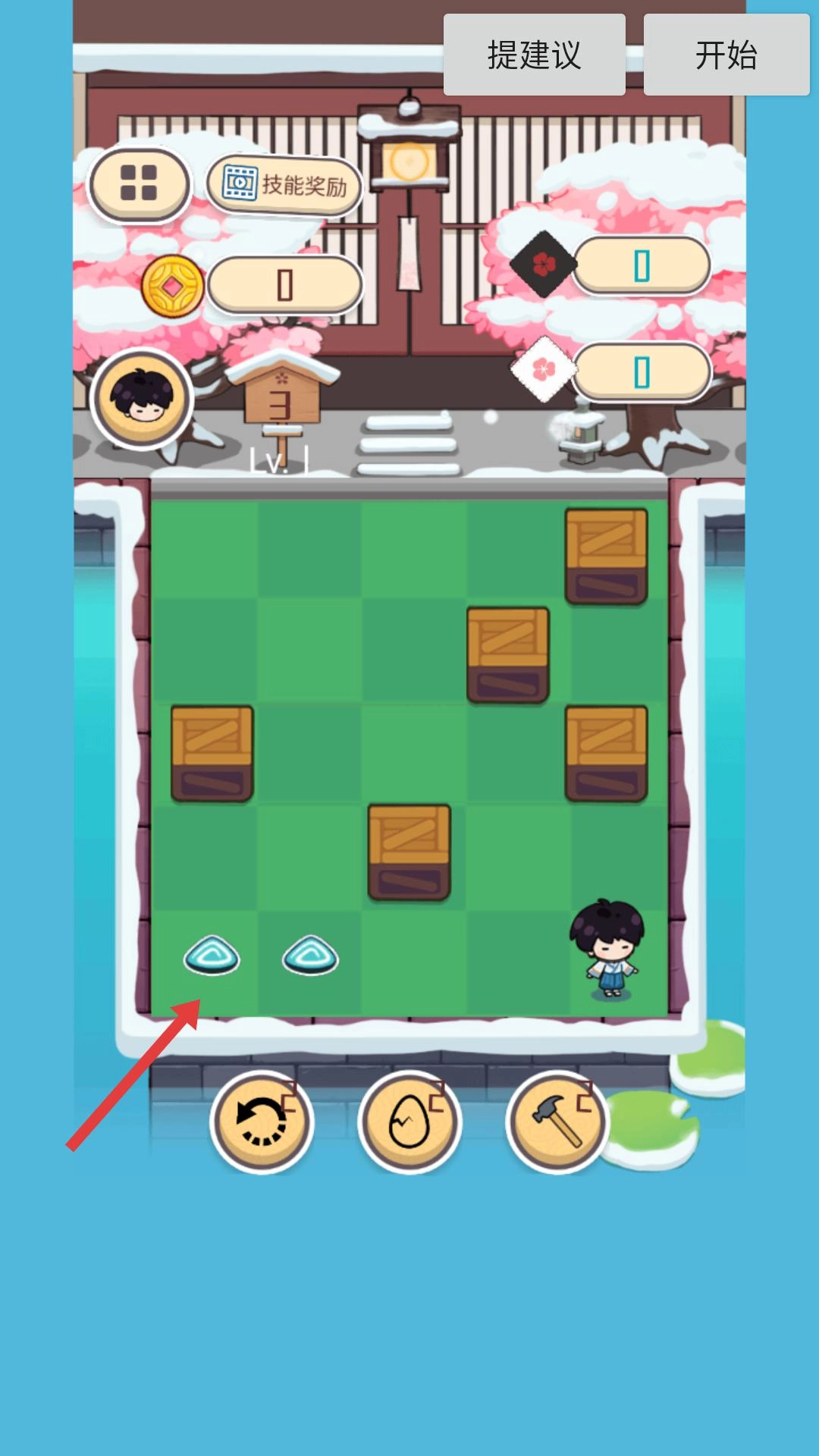Tap the 提建议 (suggest) button
819x1456 pixels.
click(x=534, y=55)
